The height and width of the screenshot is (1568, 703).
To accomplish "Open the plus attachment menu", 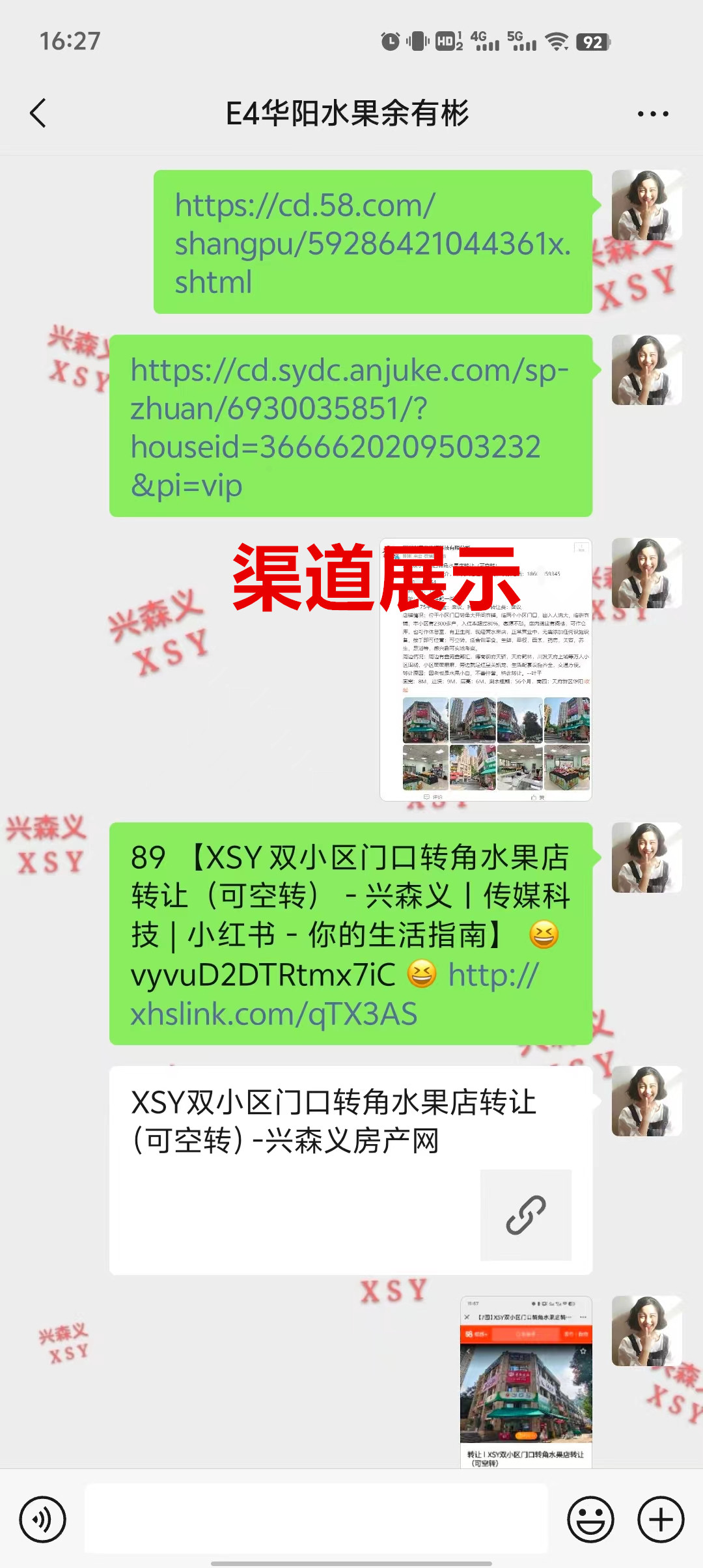I will click(661, 1520).
